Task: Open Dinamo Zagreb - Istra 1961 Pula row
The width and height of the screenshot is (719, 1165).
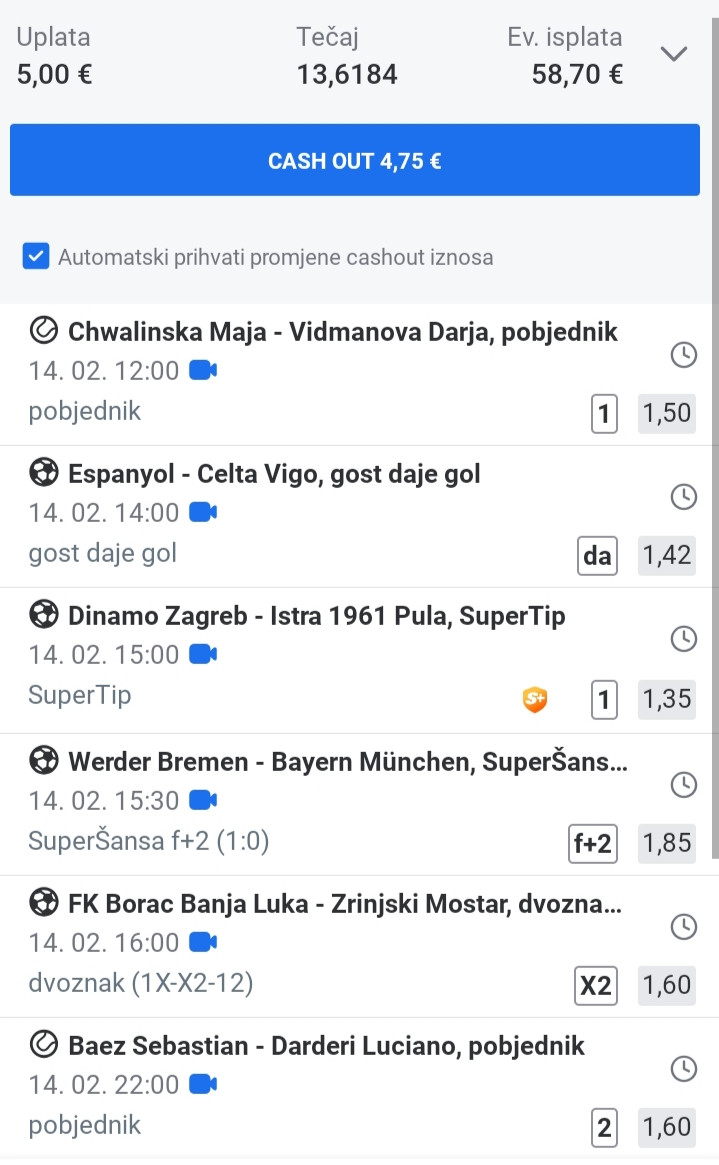Action: pos(316,616)
